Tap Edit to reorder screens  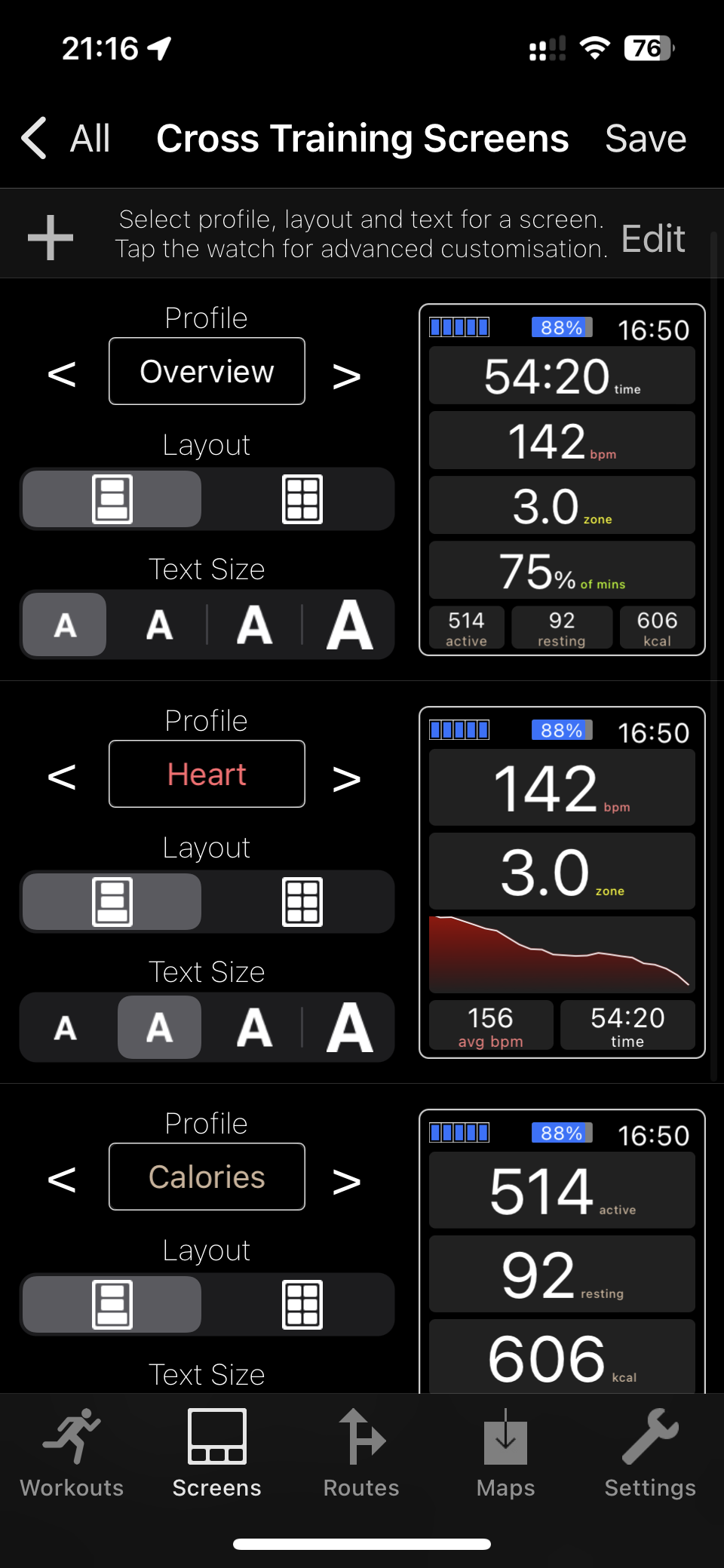point(653,239)
